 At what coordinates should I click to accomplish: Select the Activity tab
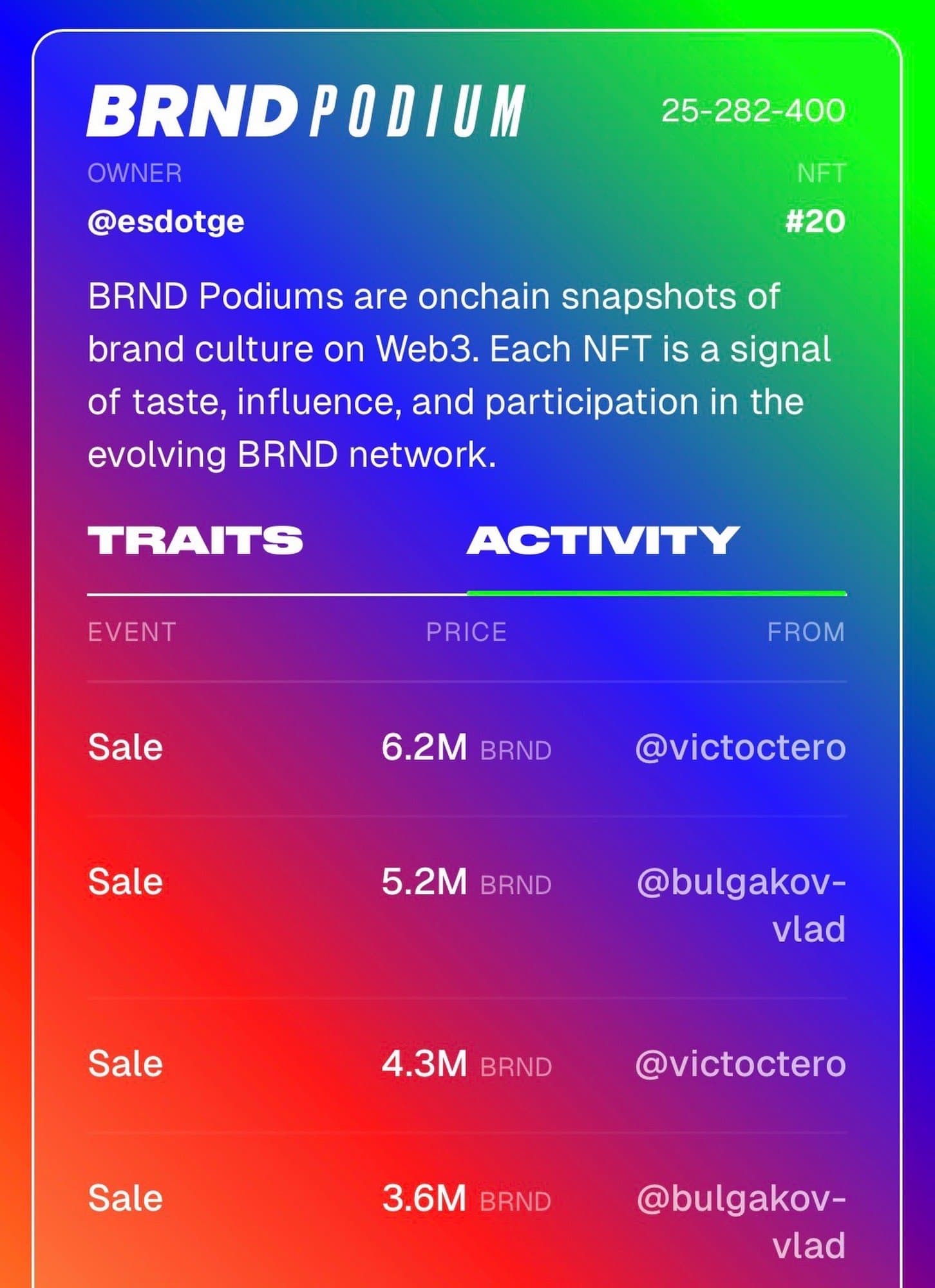pyautogui.click(x=603, y=540)
